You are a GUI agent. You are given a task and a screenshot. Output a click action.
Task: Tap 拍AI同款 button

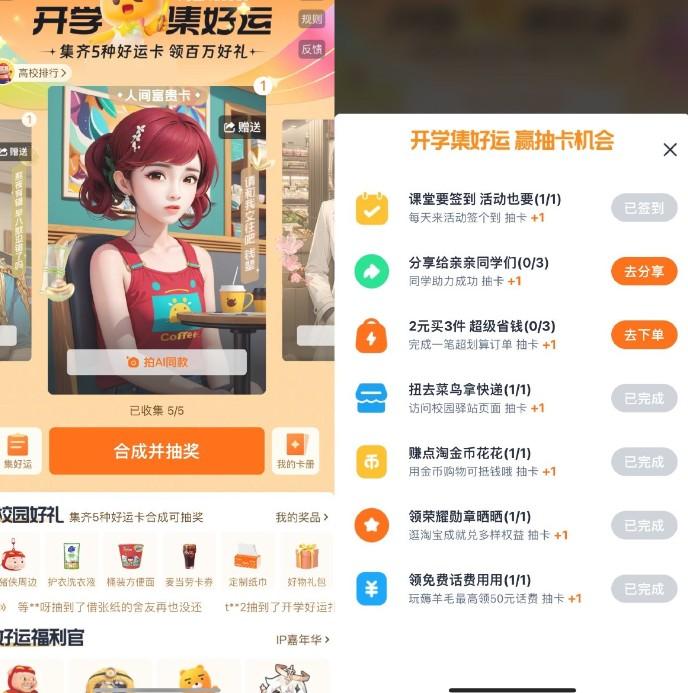[156, 362]
